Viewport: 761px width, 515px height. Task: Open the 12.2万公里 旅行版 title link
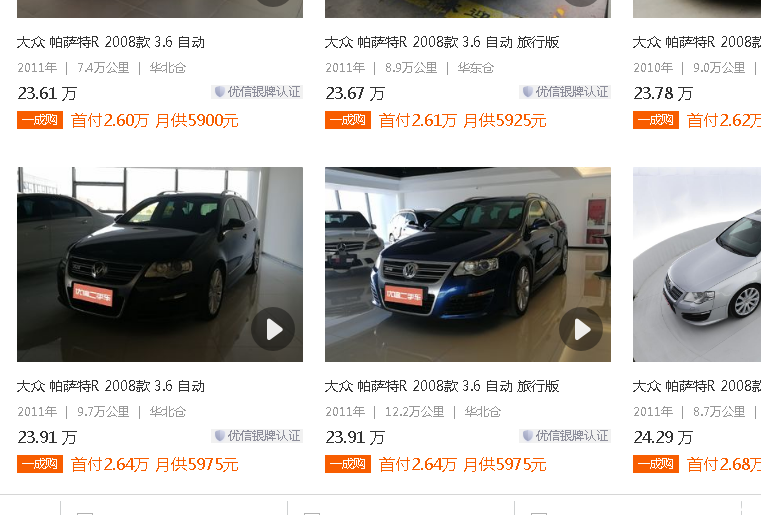click(442, 386)
